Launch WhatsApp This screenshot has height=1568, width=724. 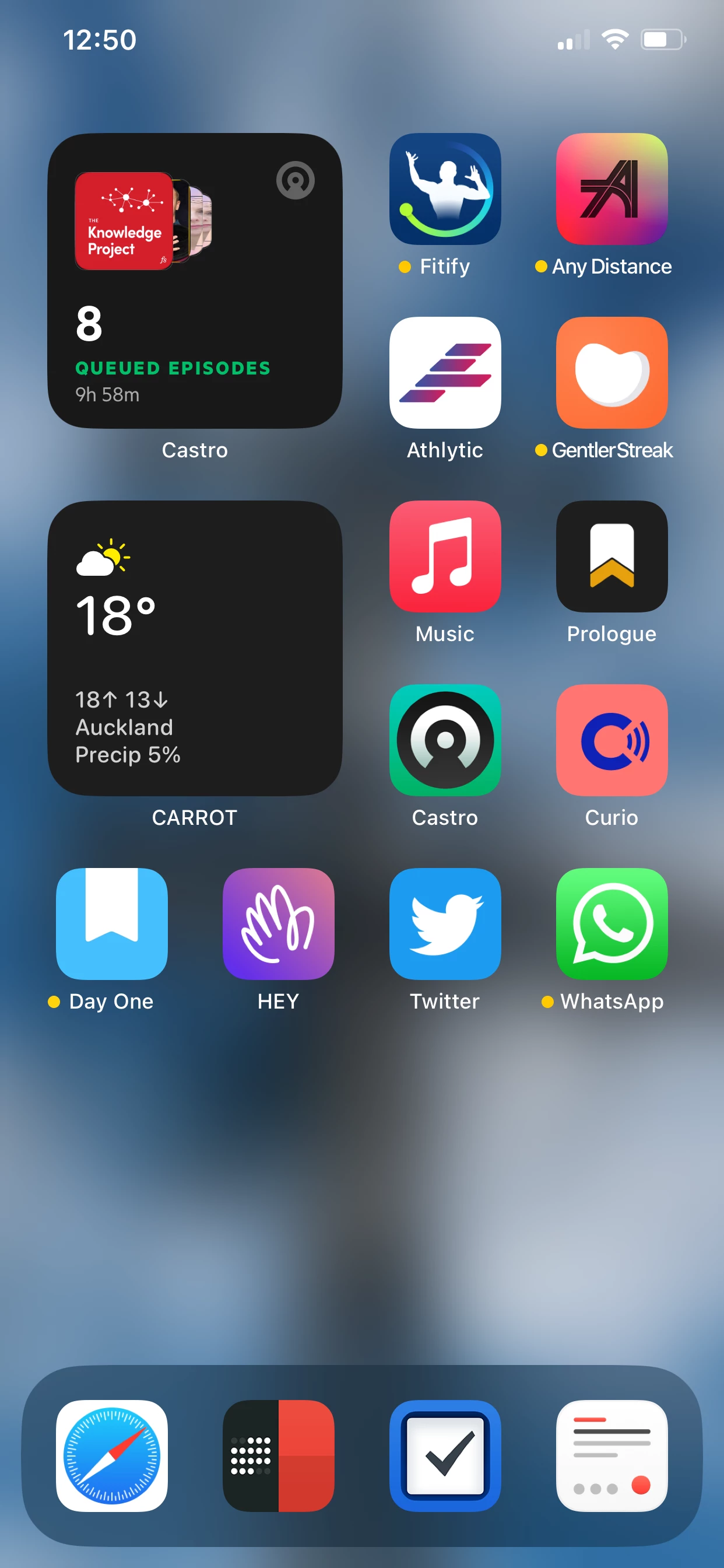point(611,924)
